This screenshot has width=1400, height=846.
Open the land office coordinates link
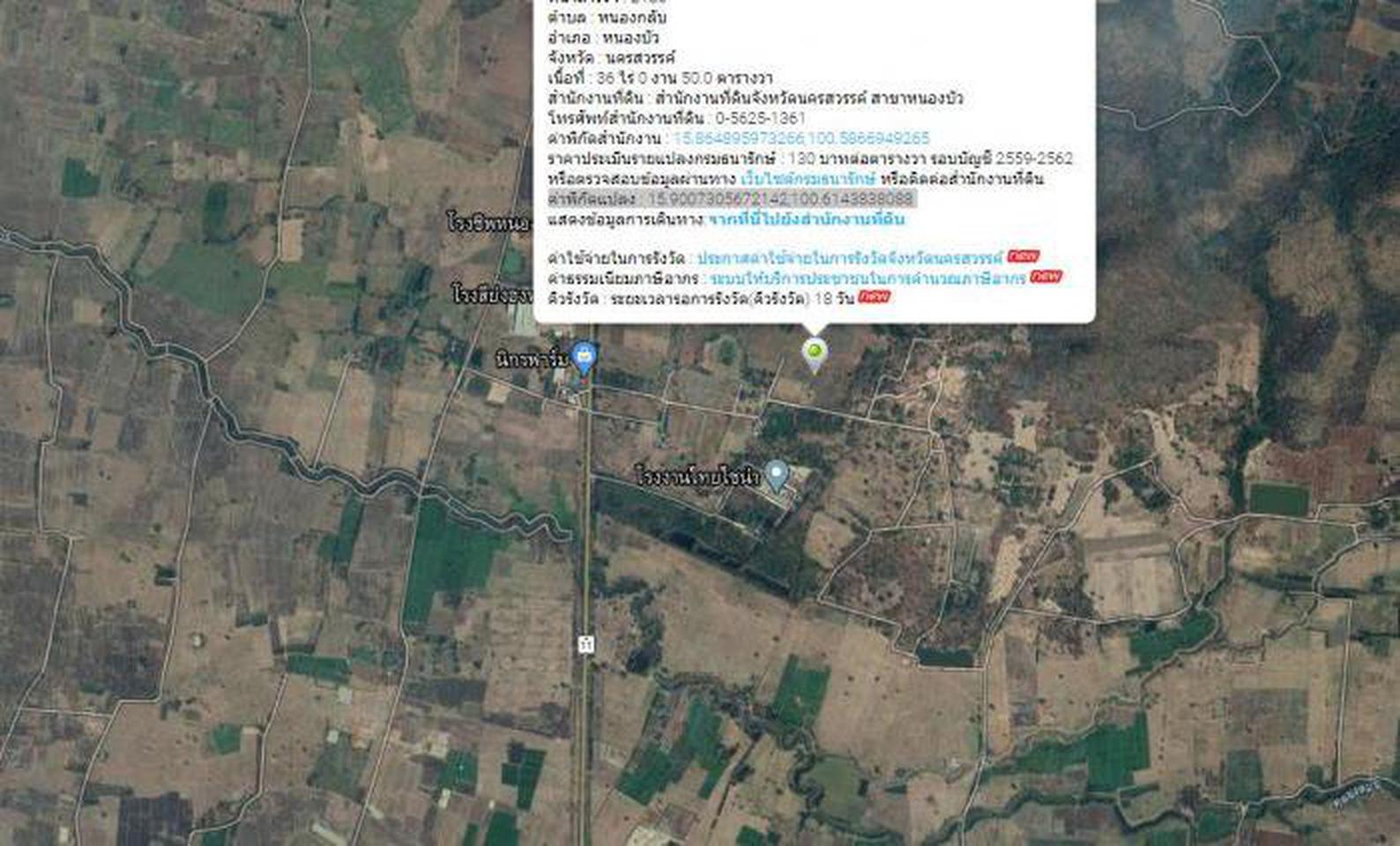[801, 138]
